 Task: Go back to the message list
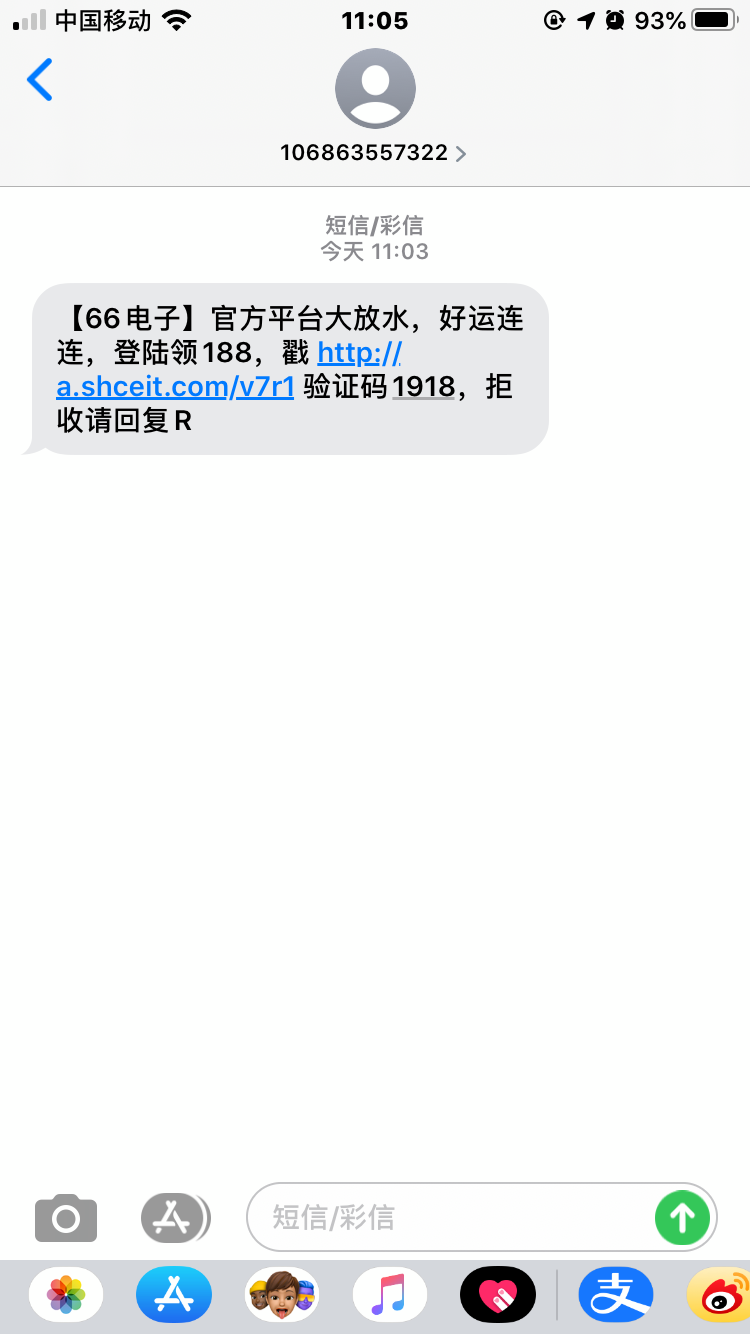pyautogui.click(x=40, y=80)
